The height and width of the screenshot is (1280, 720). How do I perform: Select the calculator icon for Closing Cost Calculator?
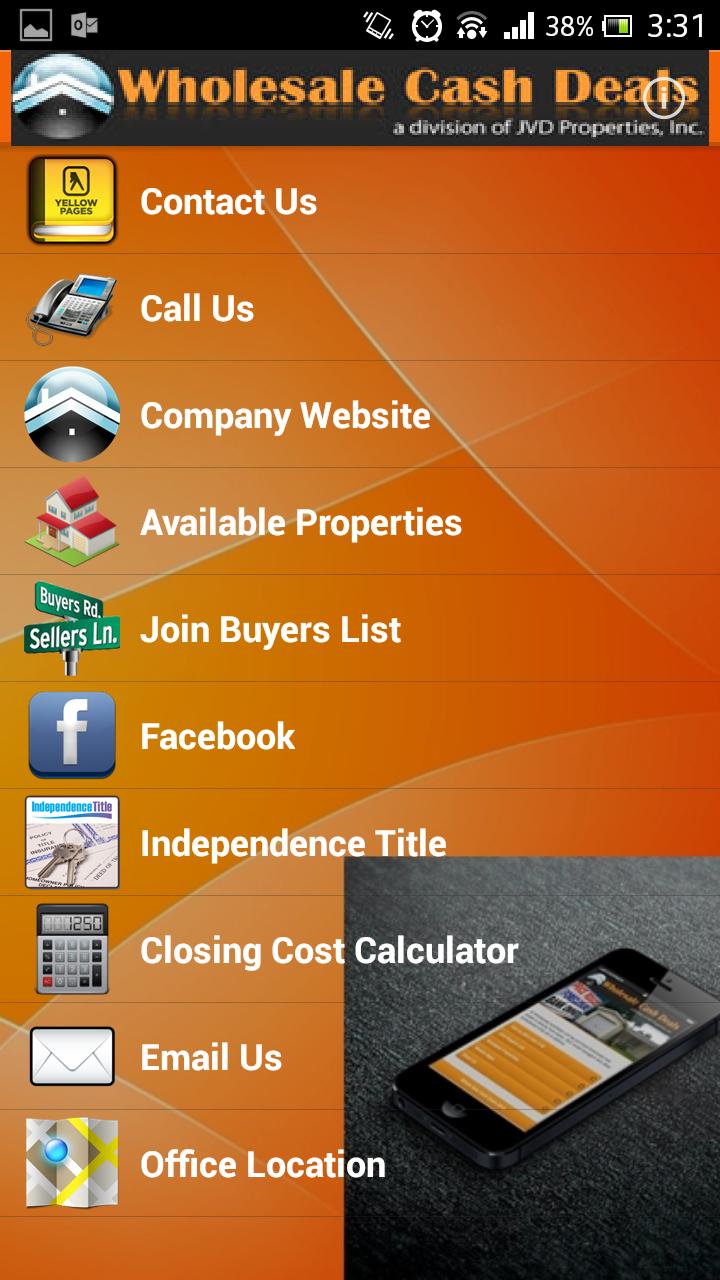(x=72, y=950)
